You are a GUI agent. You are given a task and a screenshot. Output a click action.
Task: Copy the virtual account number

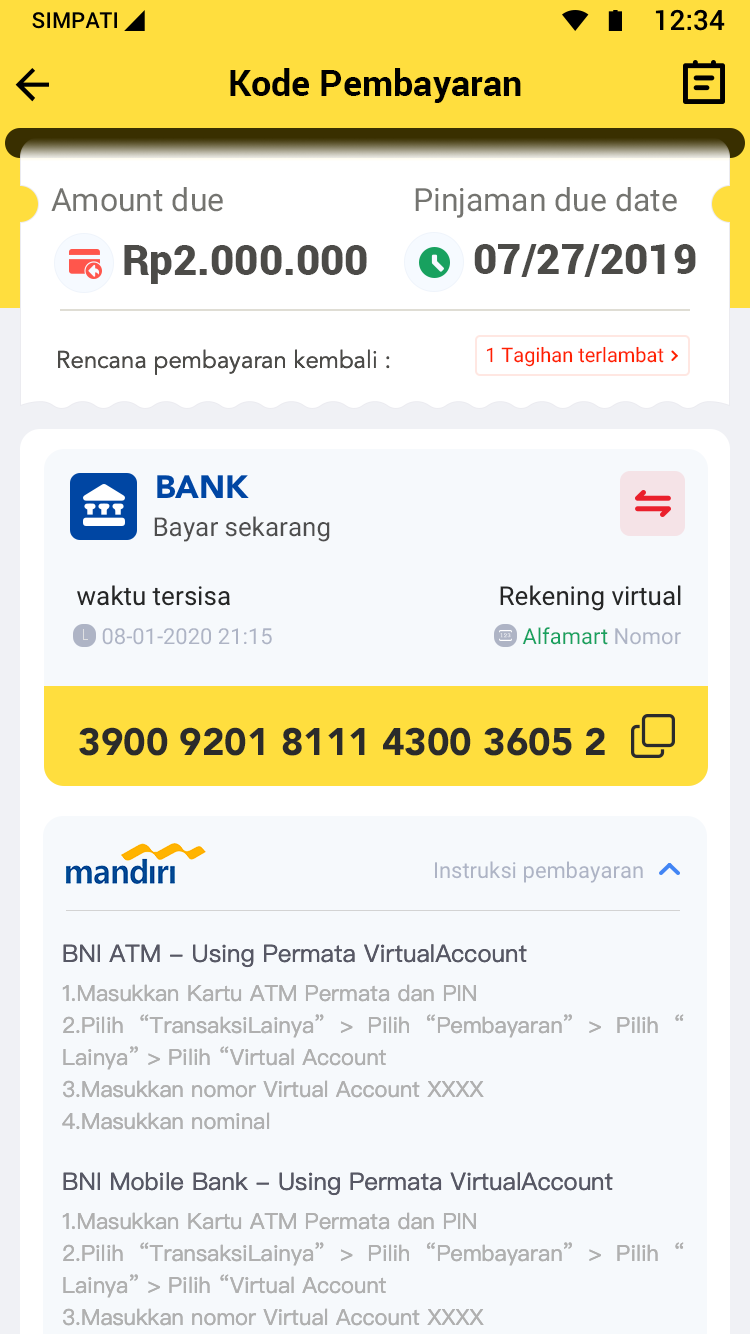click(x=653, y=737)
